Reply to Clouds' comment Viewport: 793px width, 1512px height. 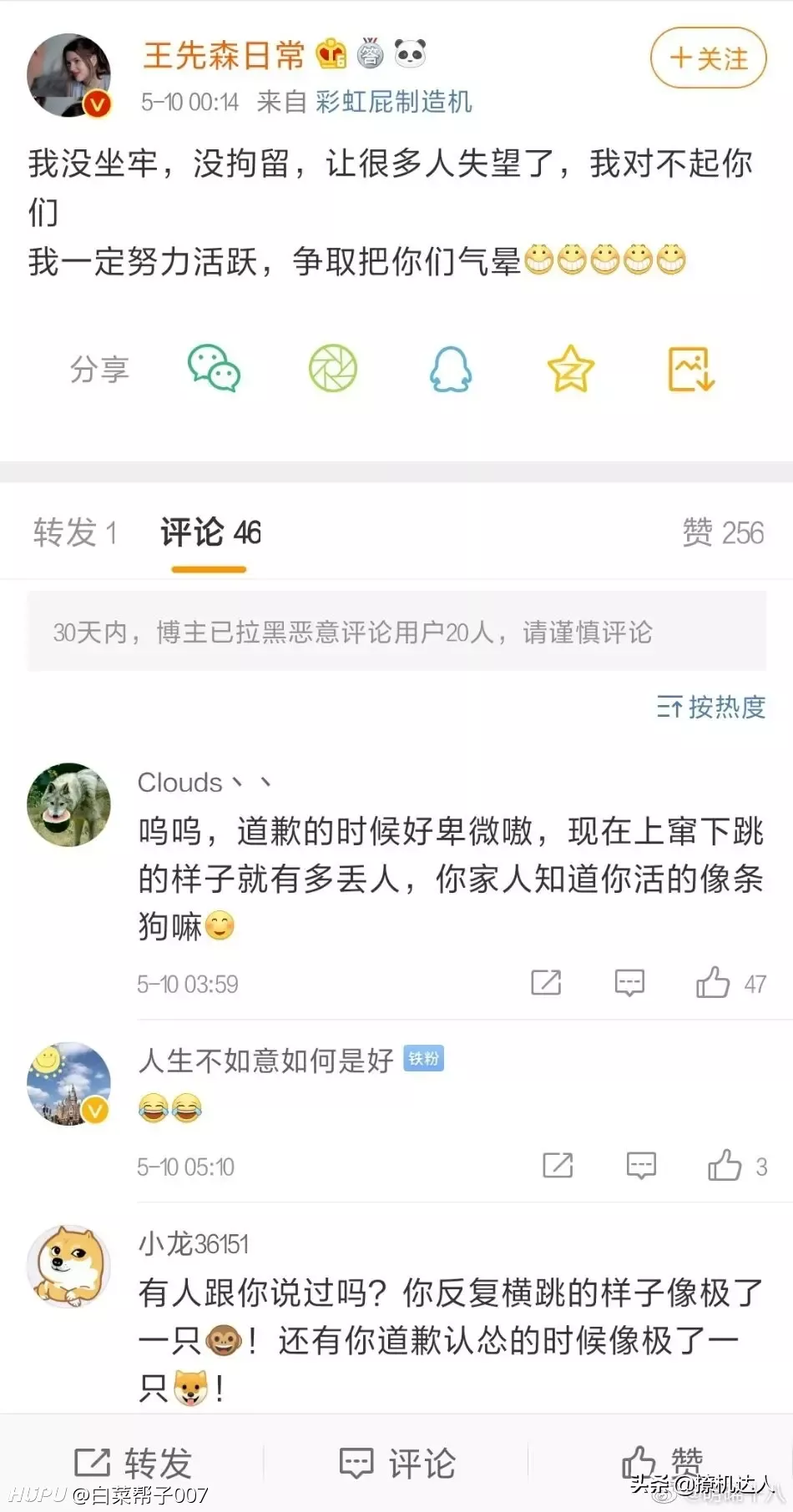[x=629, y=983]
